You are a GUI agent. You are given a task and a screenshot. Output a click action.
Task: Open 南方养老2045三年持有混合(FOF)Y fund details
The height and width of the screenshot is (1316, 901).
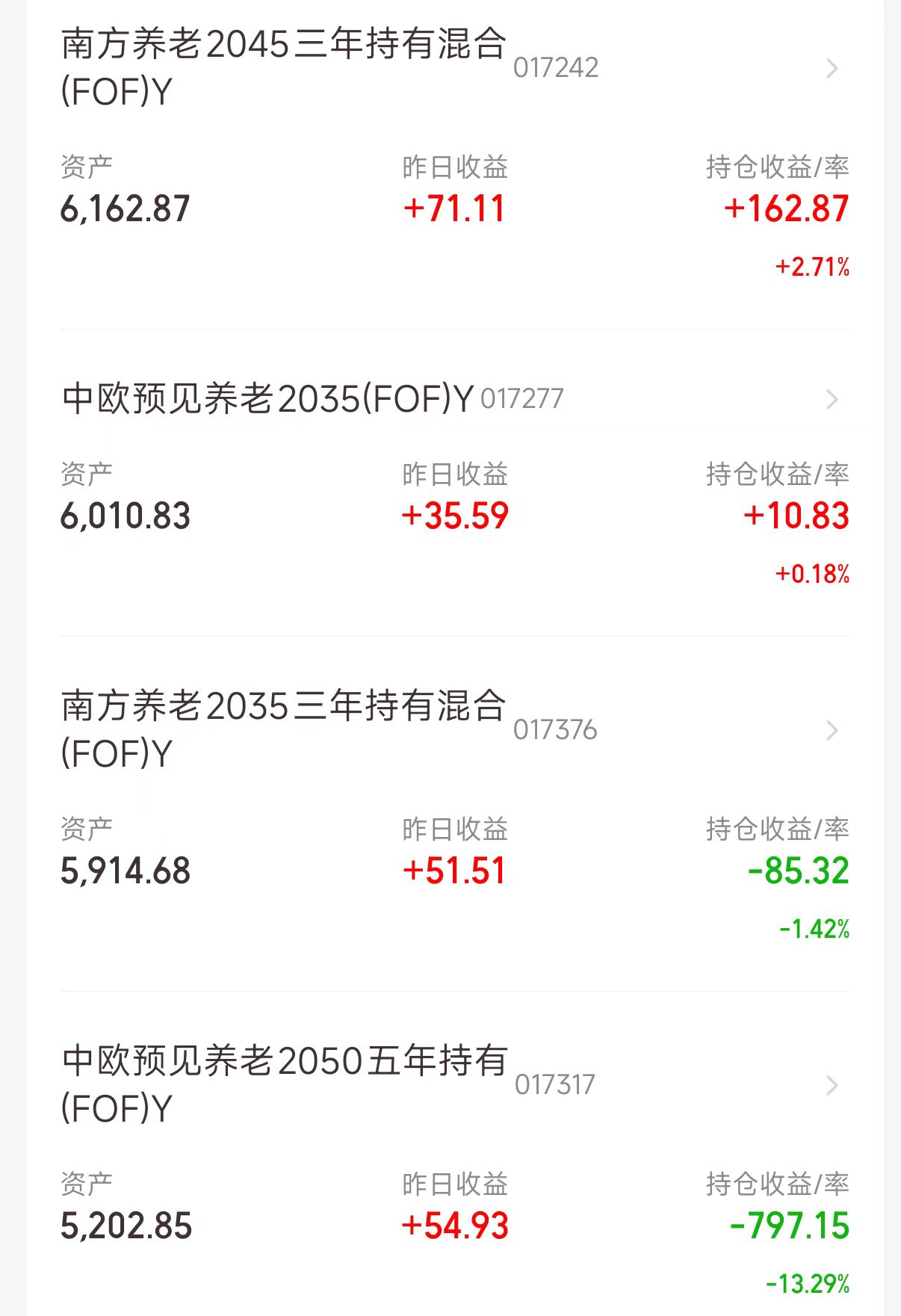coord(832,69)
